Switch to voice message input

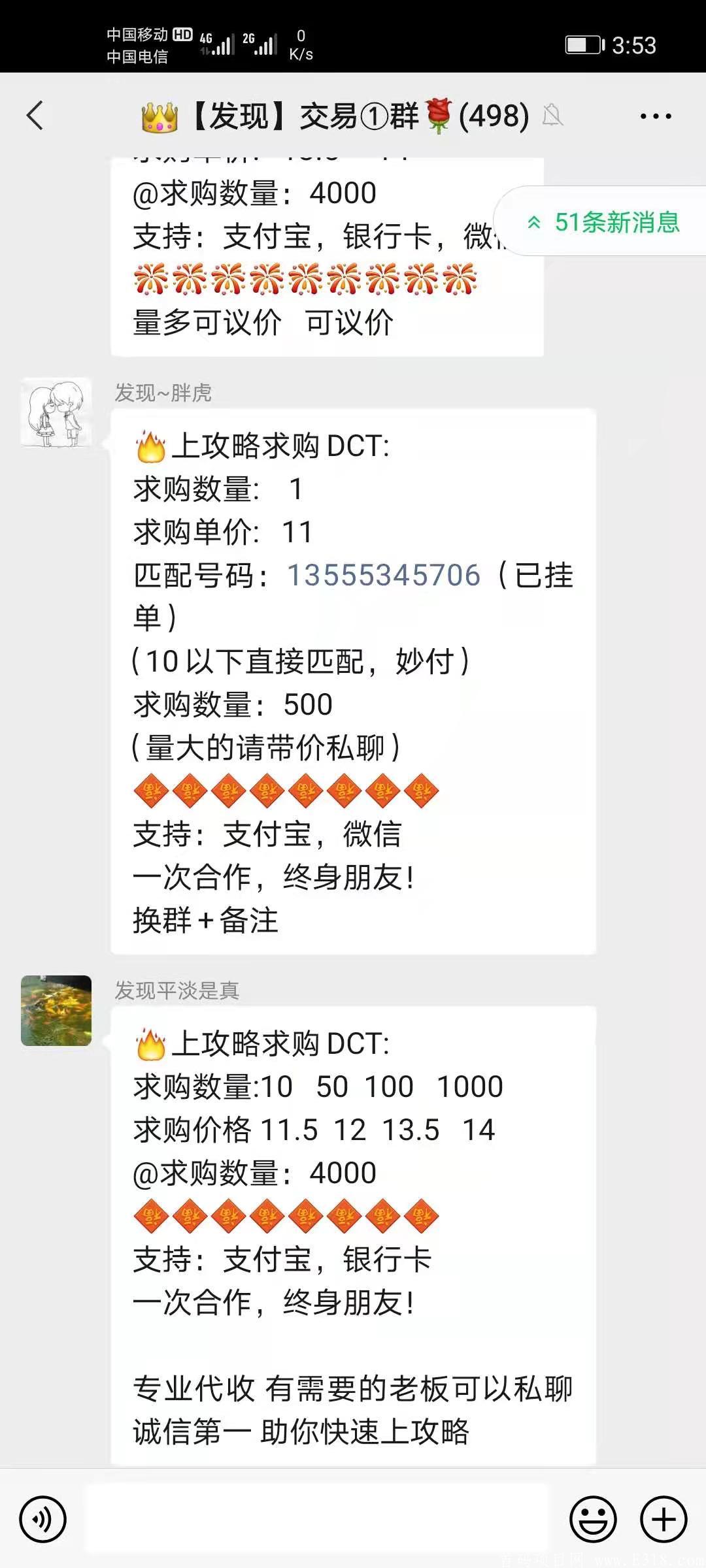pos(43,1520)
